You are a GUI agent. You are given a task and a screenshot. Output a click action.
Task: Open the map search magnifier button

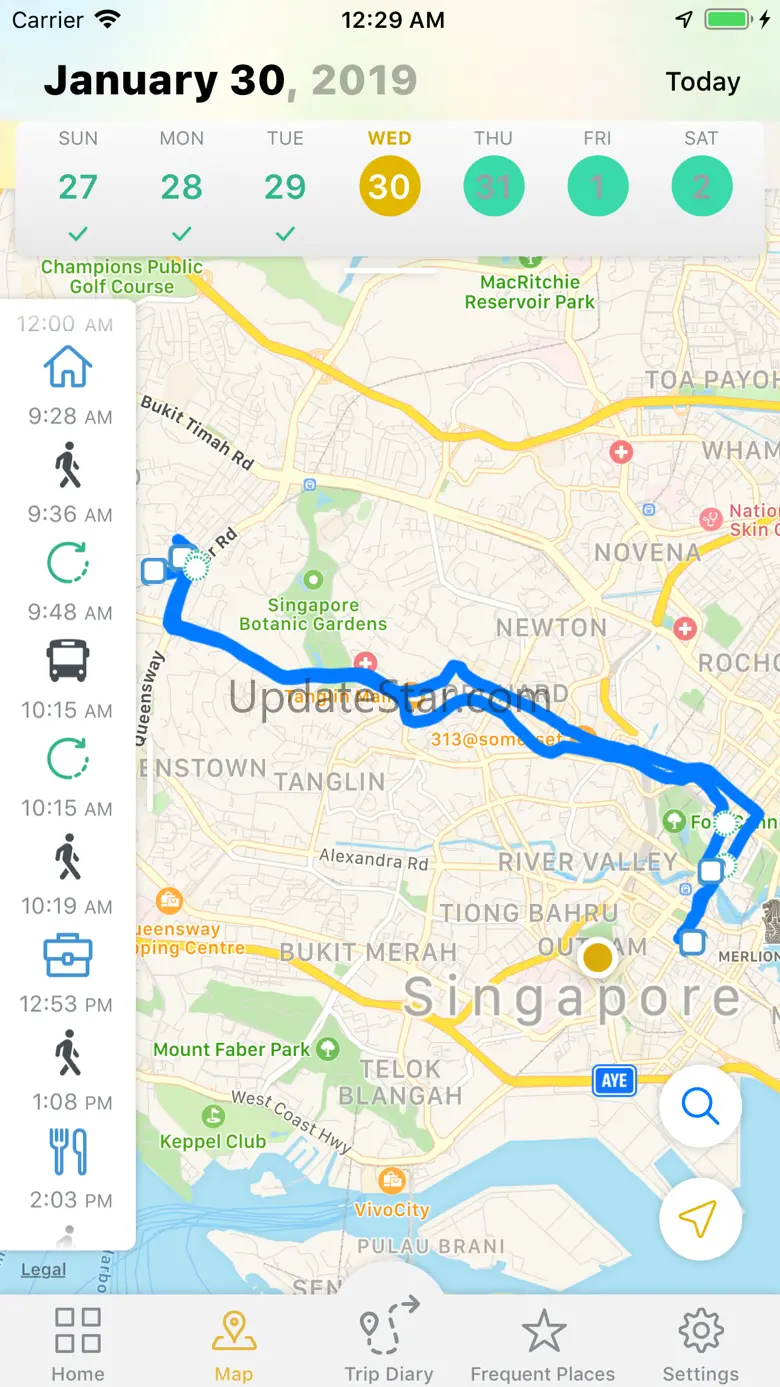(x=701, y=1106)
